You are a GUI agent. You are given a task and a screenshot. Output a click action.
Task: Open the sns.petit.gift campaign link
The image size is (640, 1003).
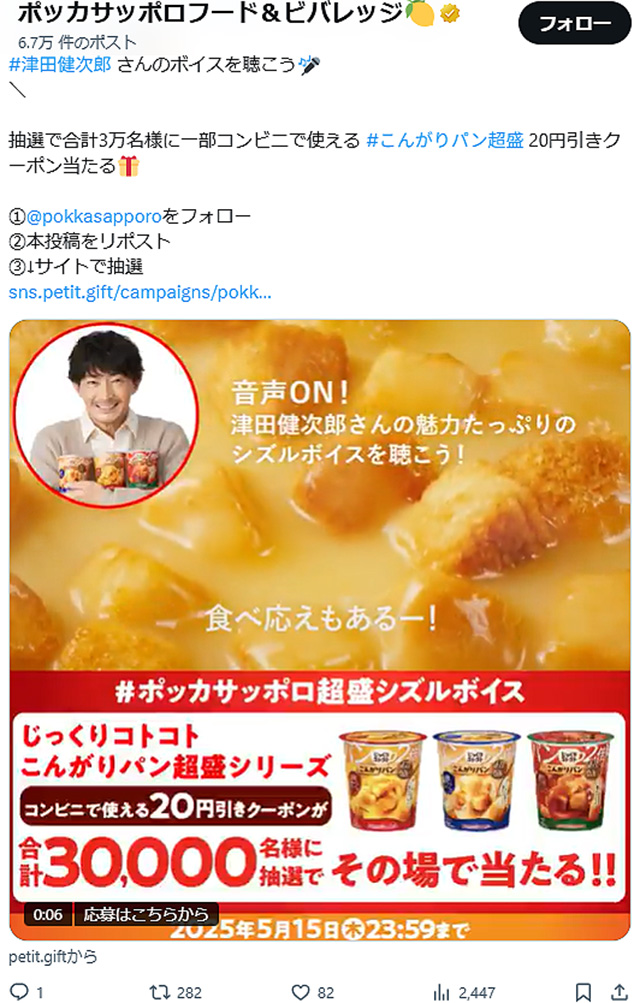140,292
